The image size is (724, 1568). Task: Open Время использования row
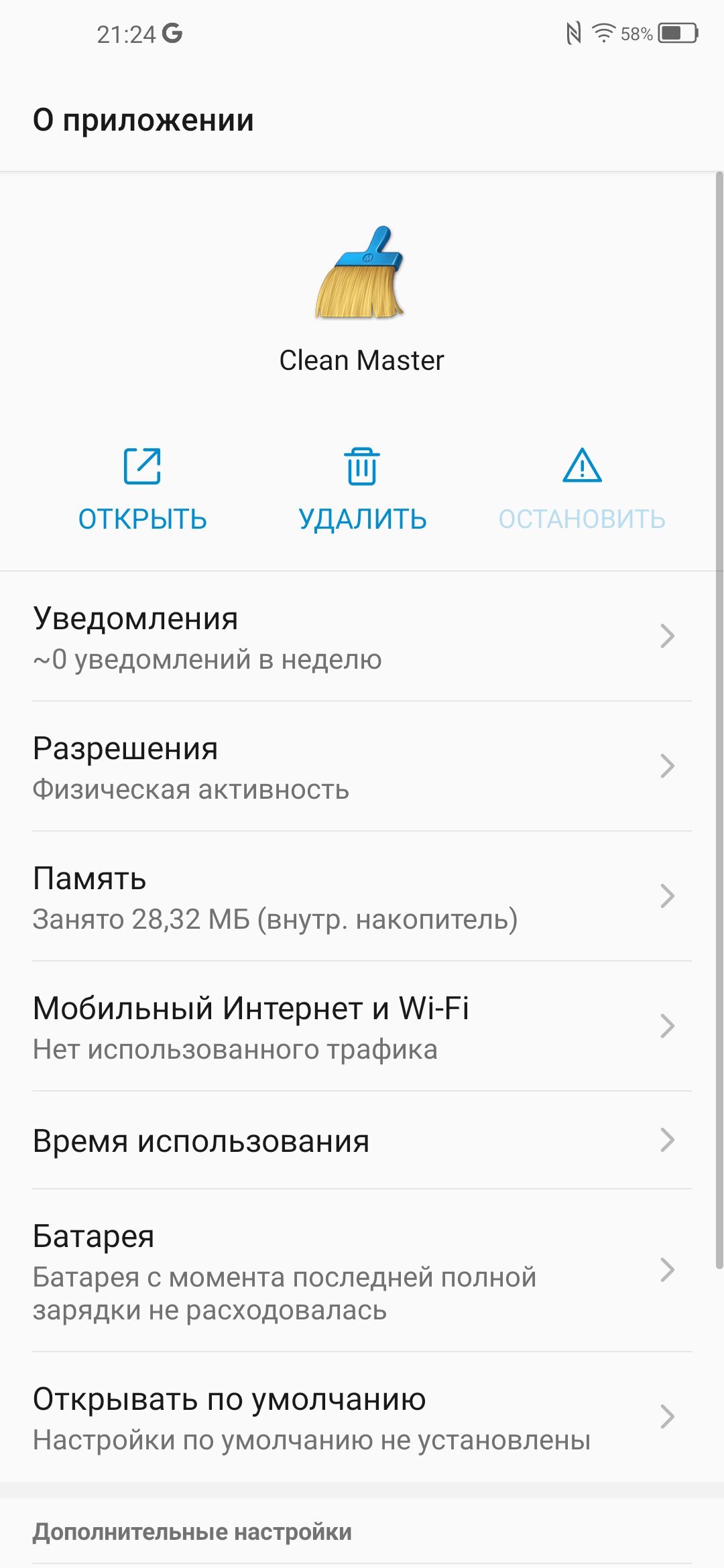(362, 1140)
